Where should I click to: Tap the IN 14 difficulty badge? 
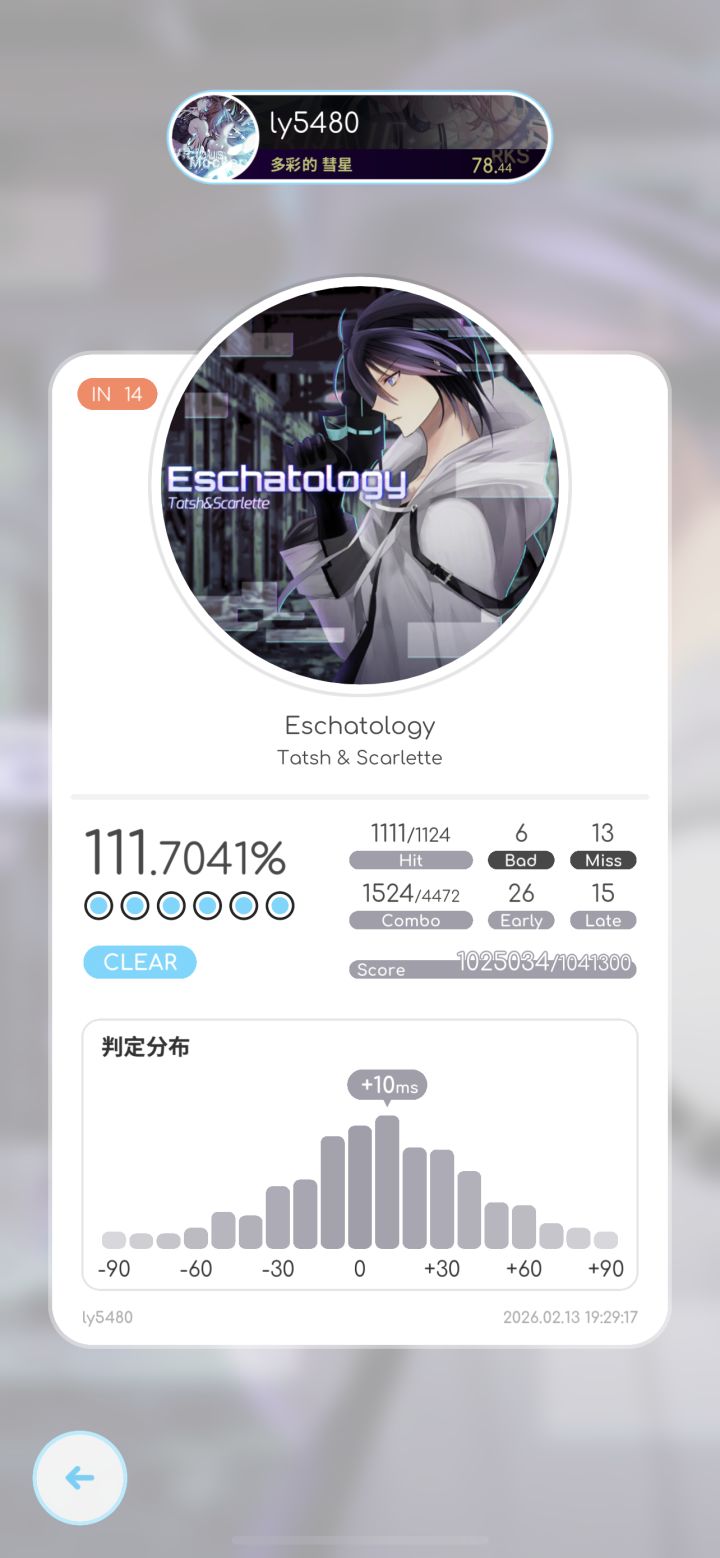tap(116, 394)
